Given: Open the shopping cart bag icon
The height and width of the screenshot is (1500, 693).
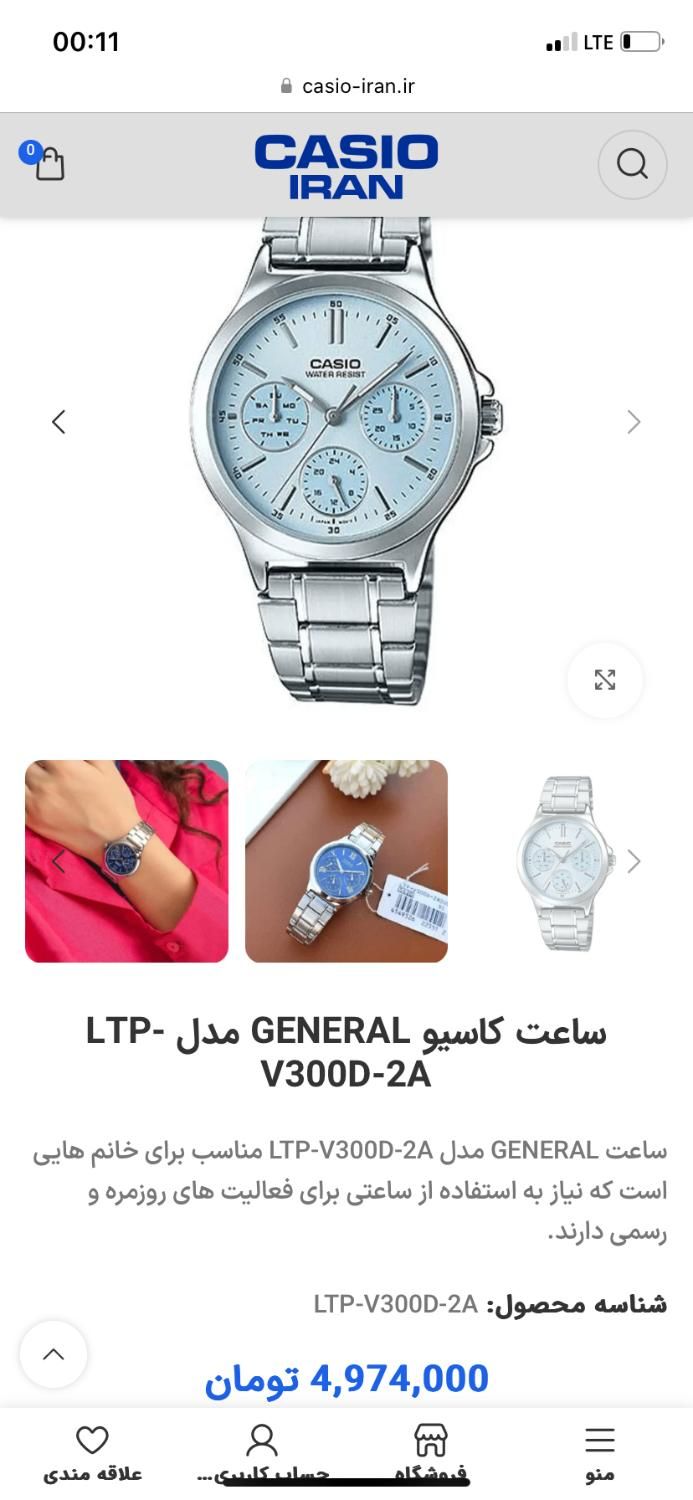Looking at the screenshot, I should coord(47,163).
